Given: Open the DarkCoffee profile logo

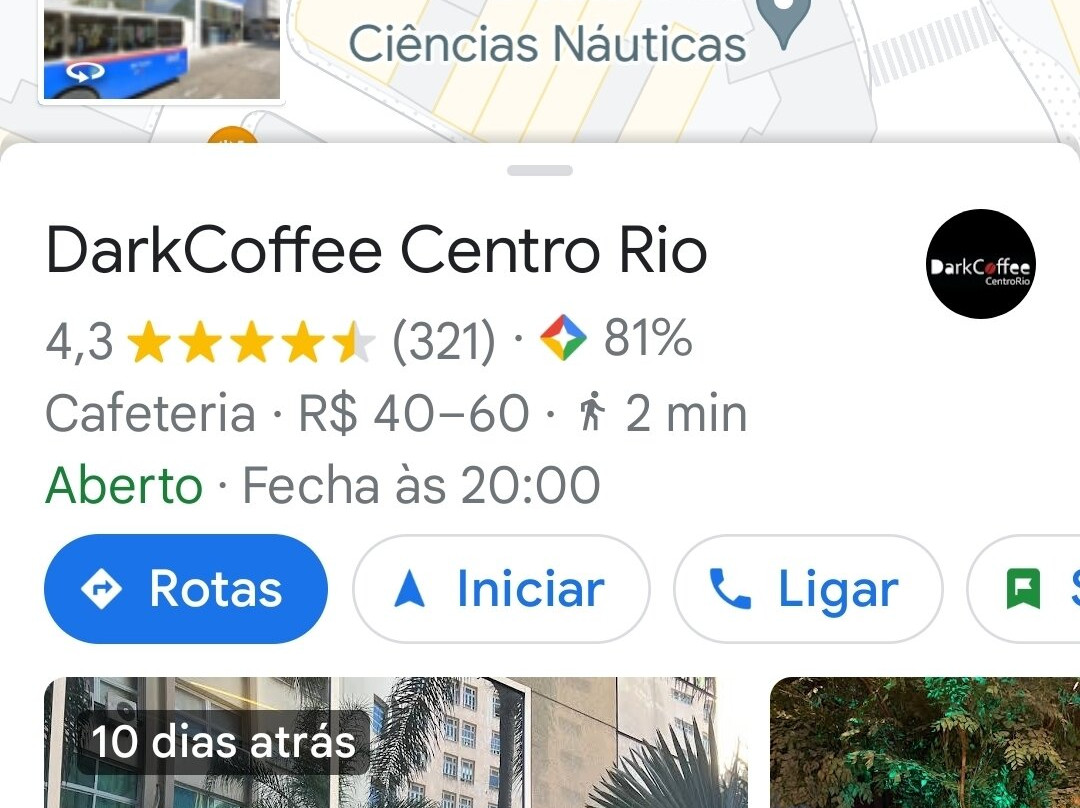Looking at the screenshot, I should tap(980, 264).
